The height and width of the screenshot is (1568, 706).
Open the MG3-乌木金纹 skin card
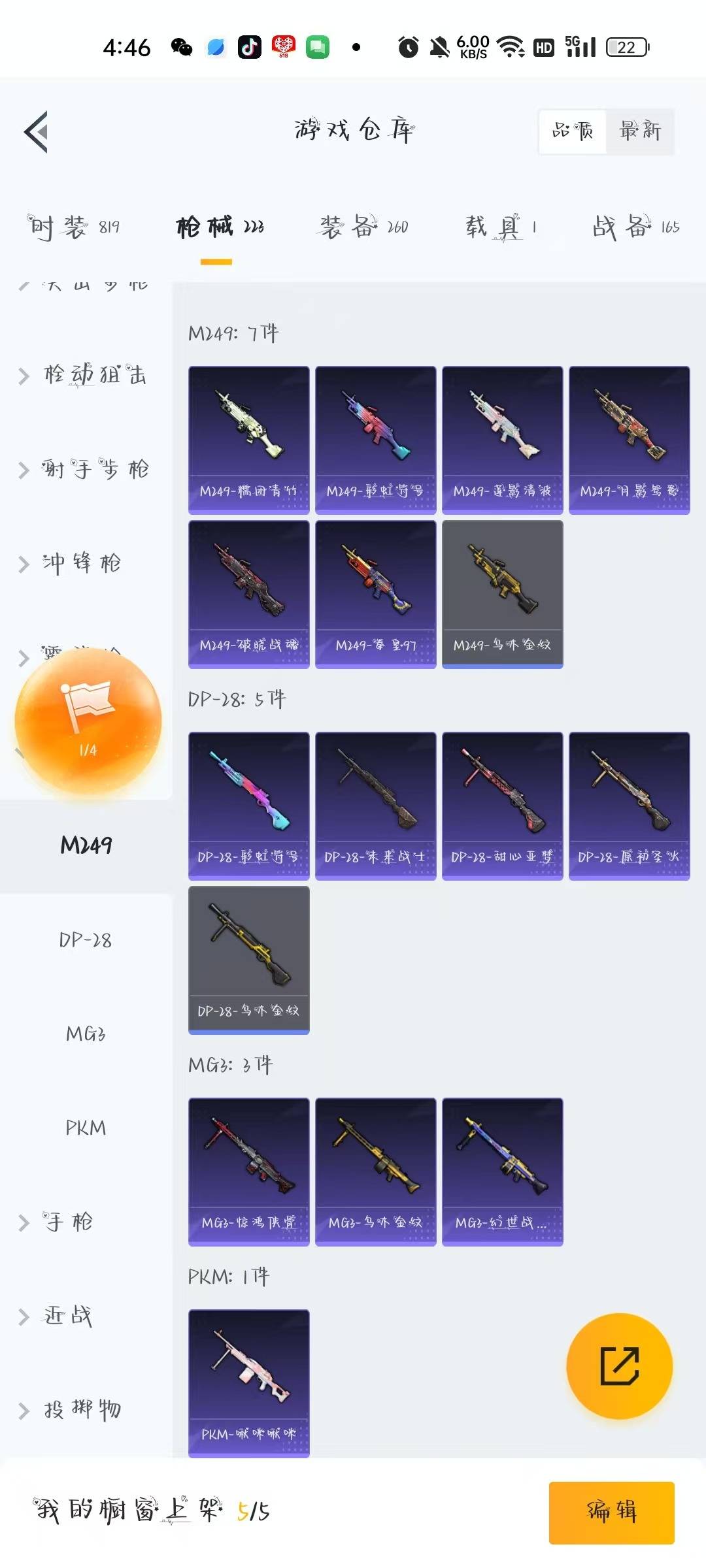(375, 1171)
